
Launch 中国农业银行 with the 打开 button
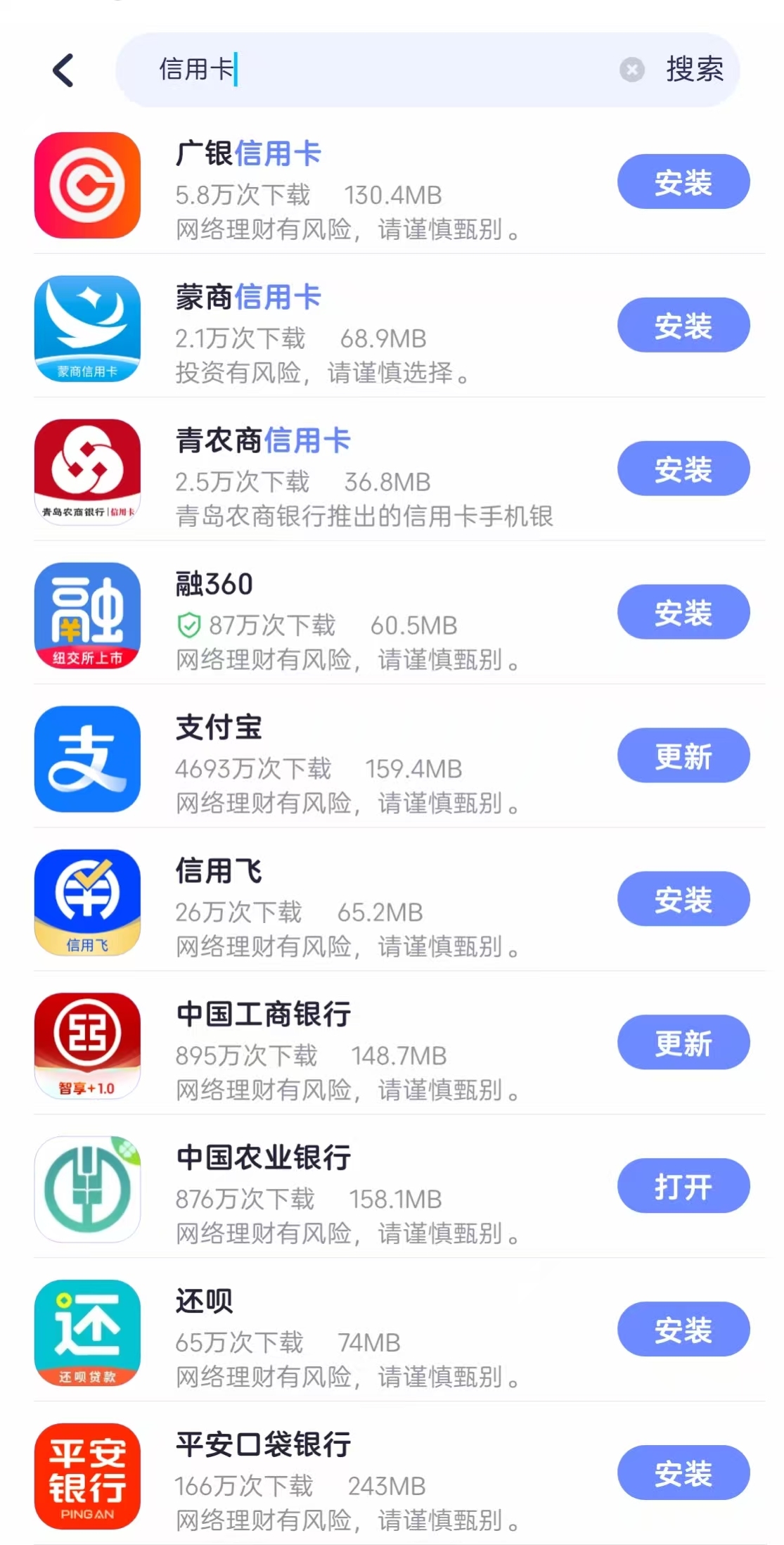coord(683,1187)
